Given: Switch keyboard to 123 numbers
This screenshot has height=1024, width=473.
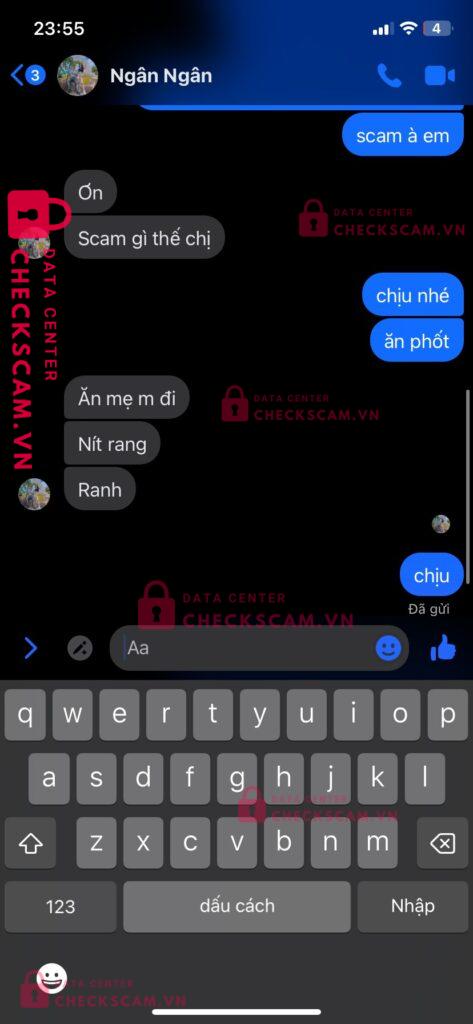Looking at the screenshot, I should (60, 906).
